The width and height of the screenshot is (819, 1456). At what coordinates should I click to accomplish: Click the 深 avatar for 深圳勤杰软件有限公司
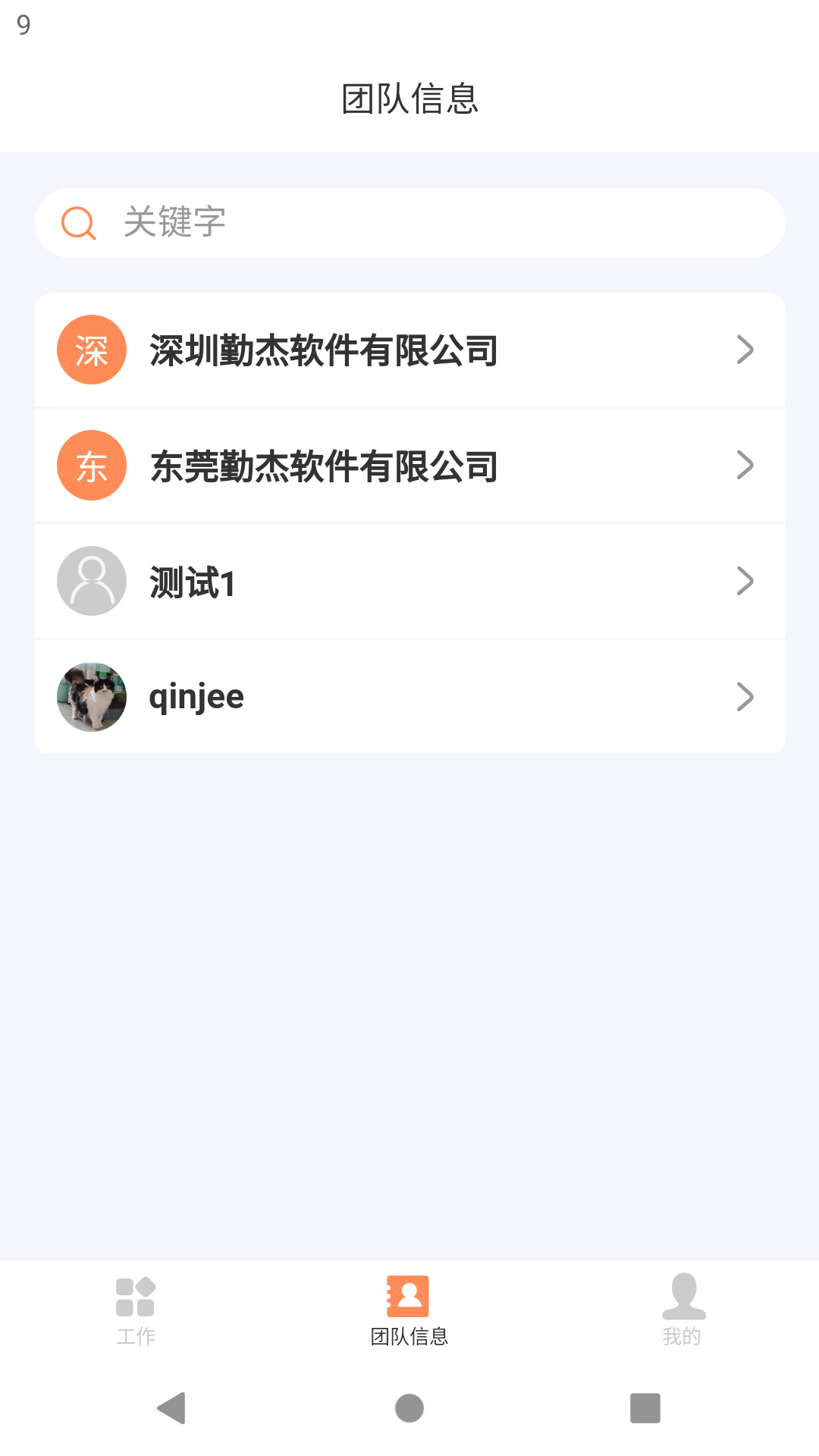(91, 350)
